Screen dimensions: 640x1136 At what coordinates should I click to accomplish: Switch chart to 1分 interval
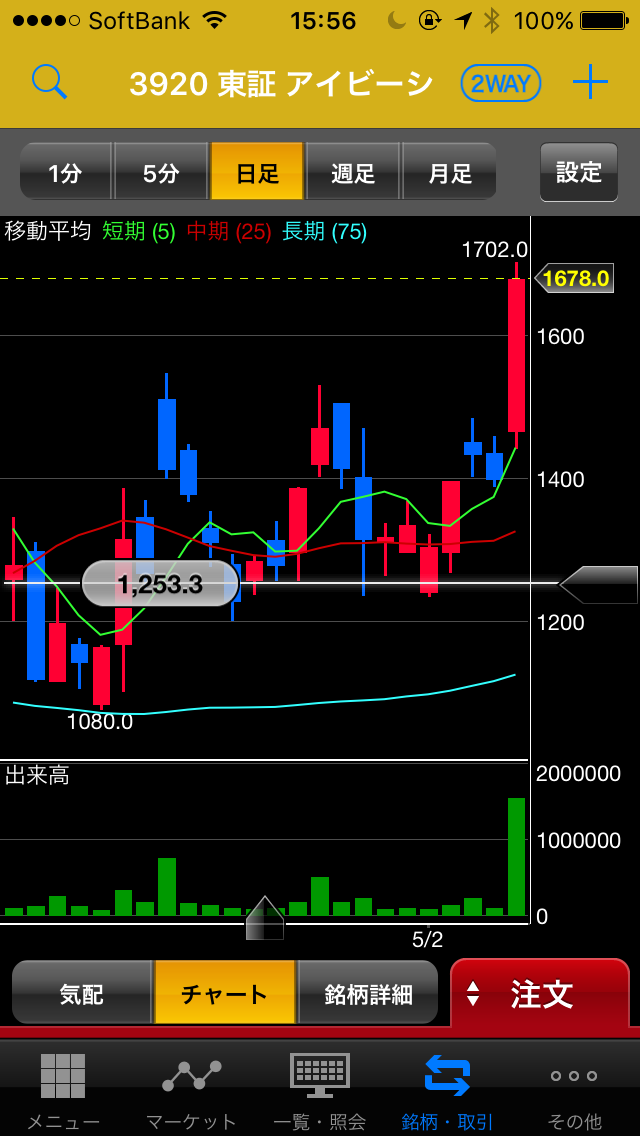pos(66,173)
